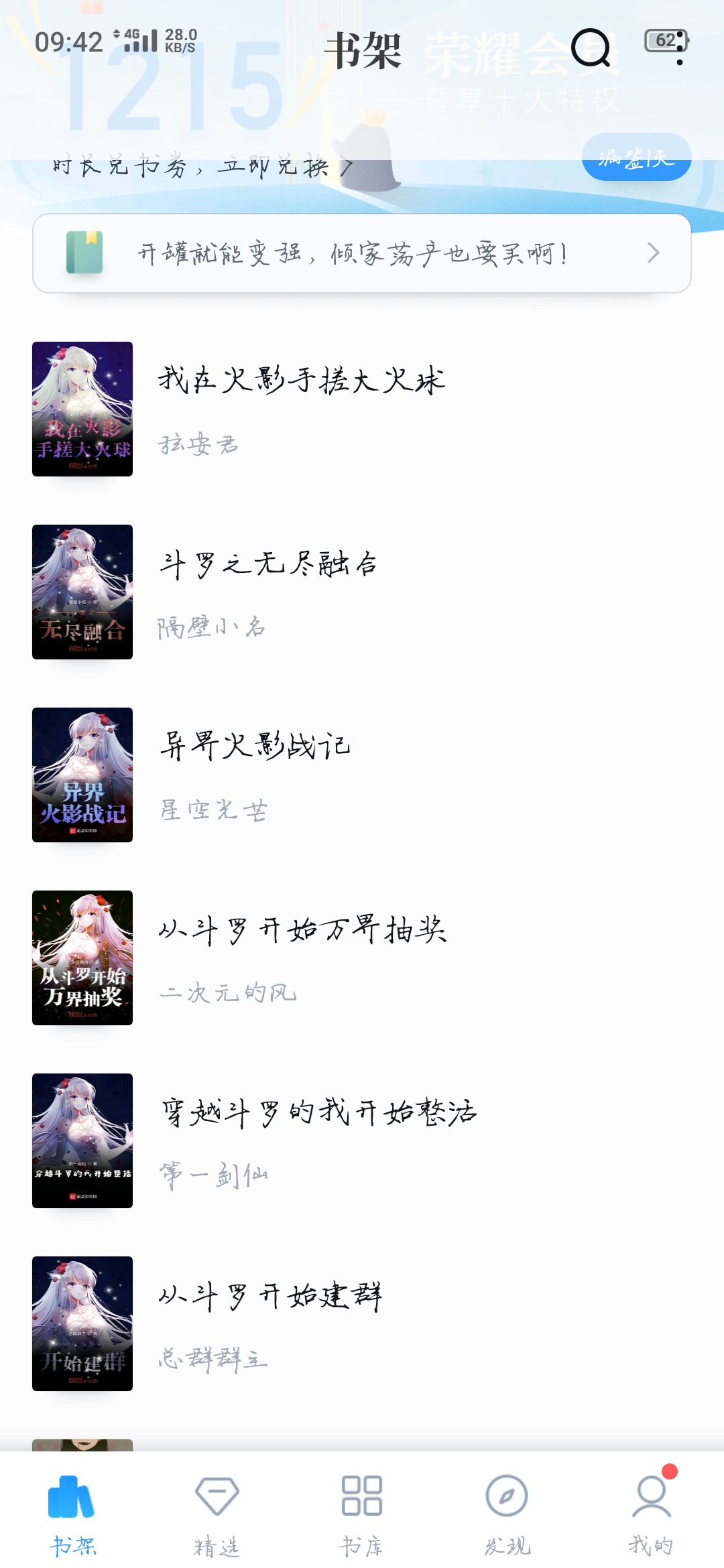Open the search icon in the top bar
The height and width of the screenshot is (1568, 724).
(591, 48)
